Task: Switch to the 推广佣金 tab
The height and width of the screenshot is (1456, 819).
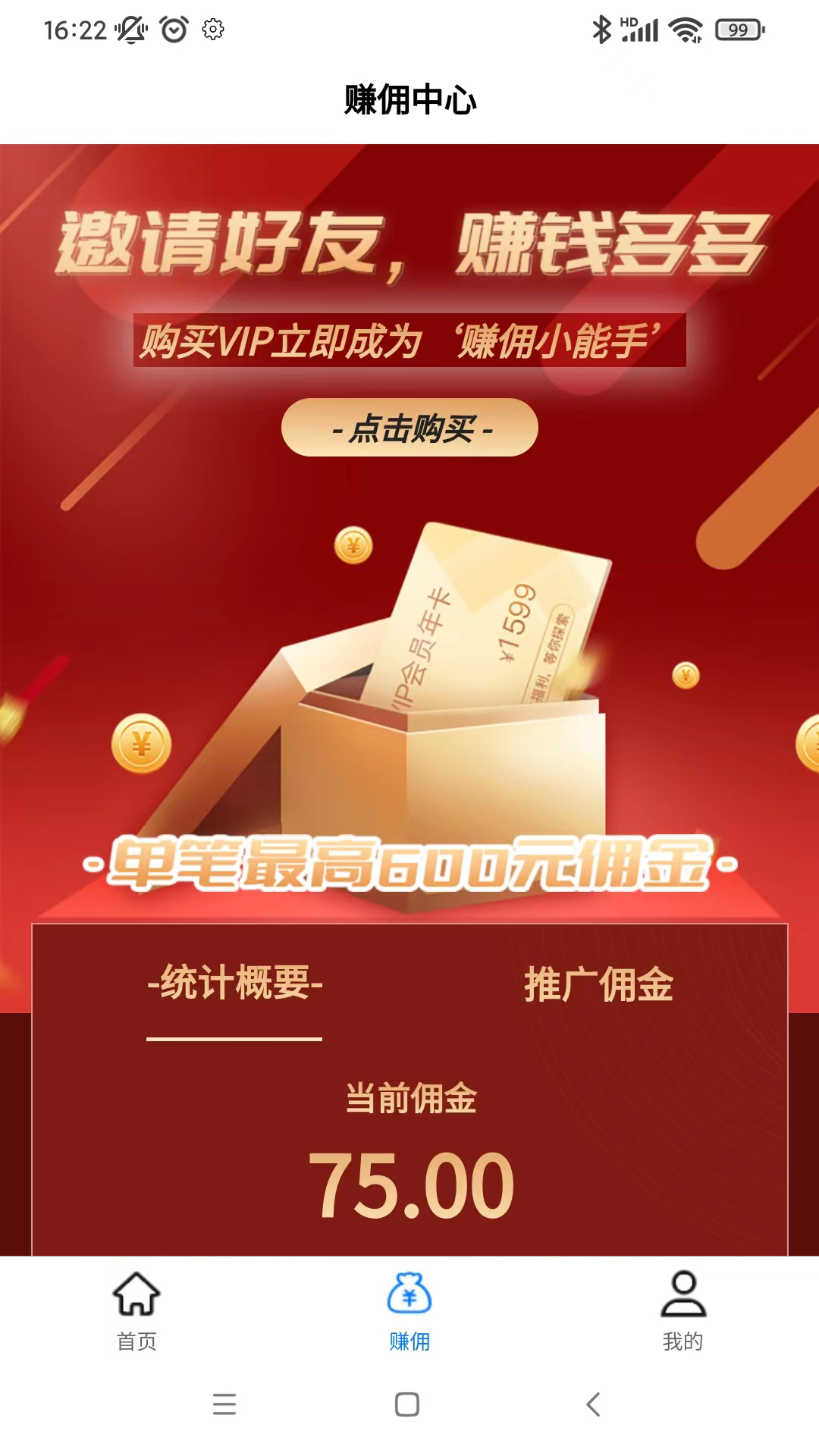Action: [598, 985]
